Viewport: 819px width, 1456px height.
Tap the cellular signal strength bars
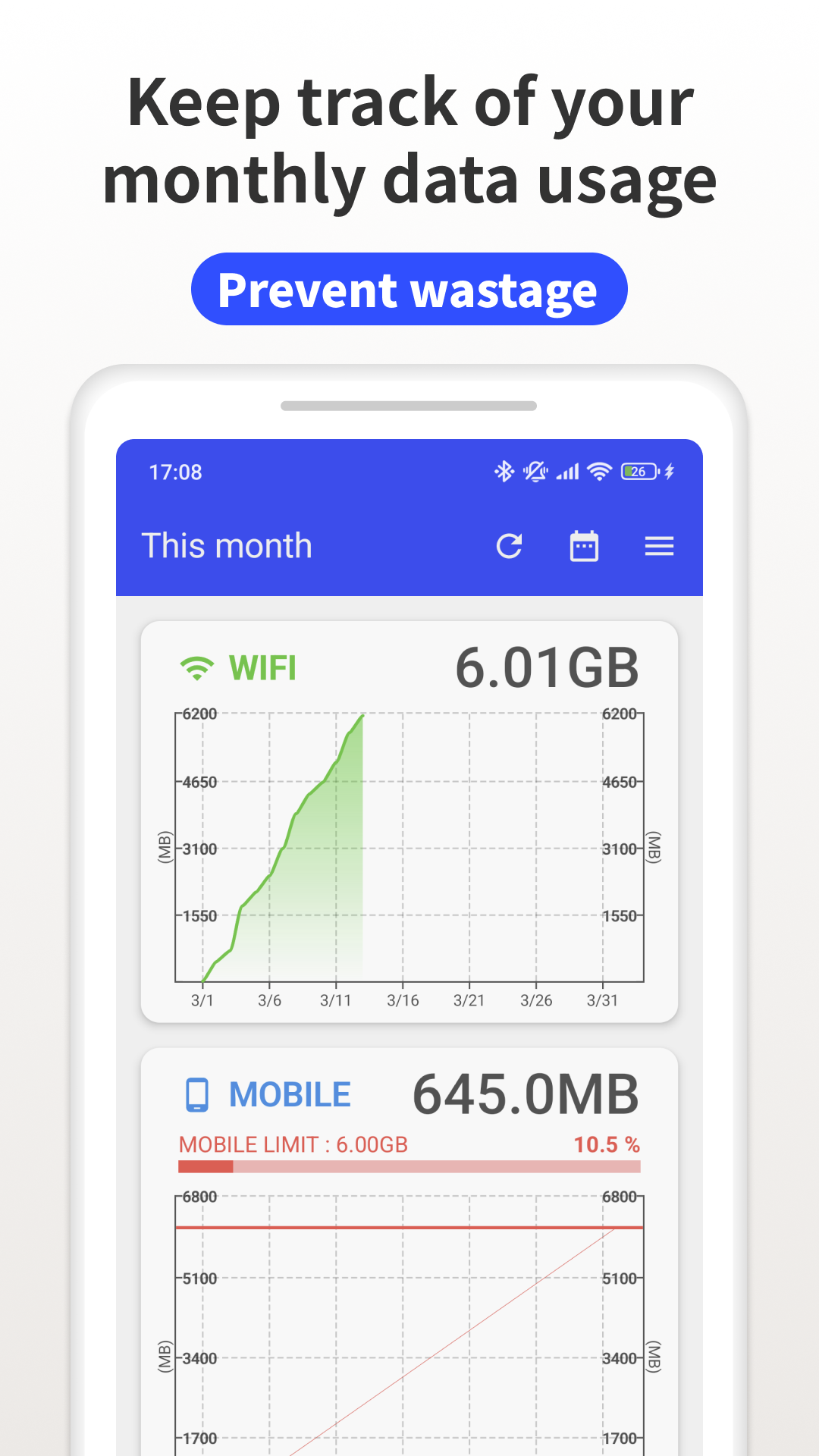click(568, 472)
